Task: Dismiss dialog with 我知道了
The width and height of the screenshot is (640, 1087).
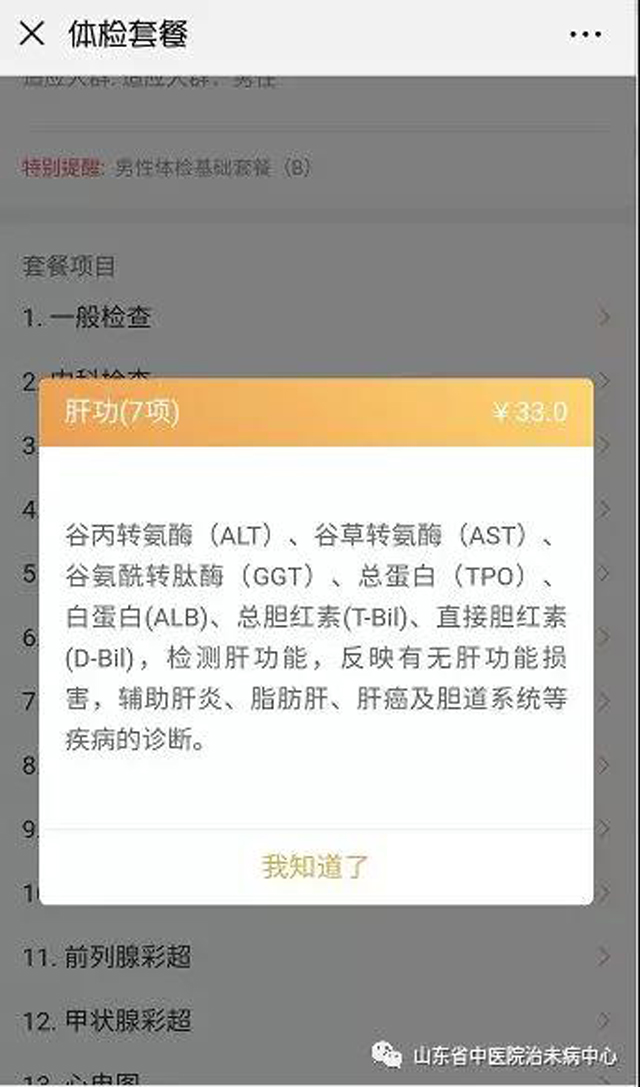Action: pos(316,866)
